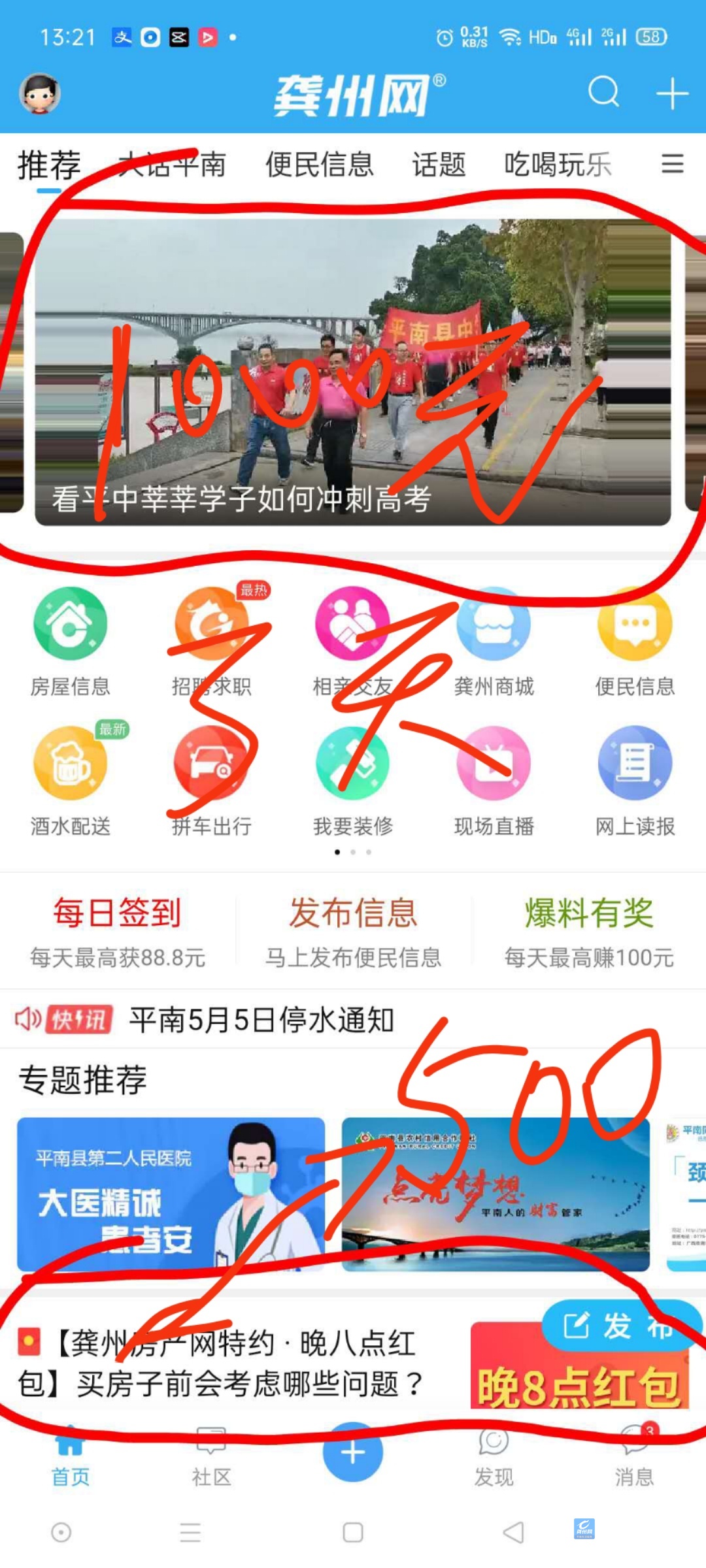This screenshot has width=706, height=1568.
Task: Switch to the 消息 bottom tab
Action: click(634, 1454)
